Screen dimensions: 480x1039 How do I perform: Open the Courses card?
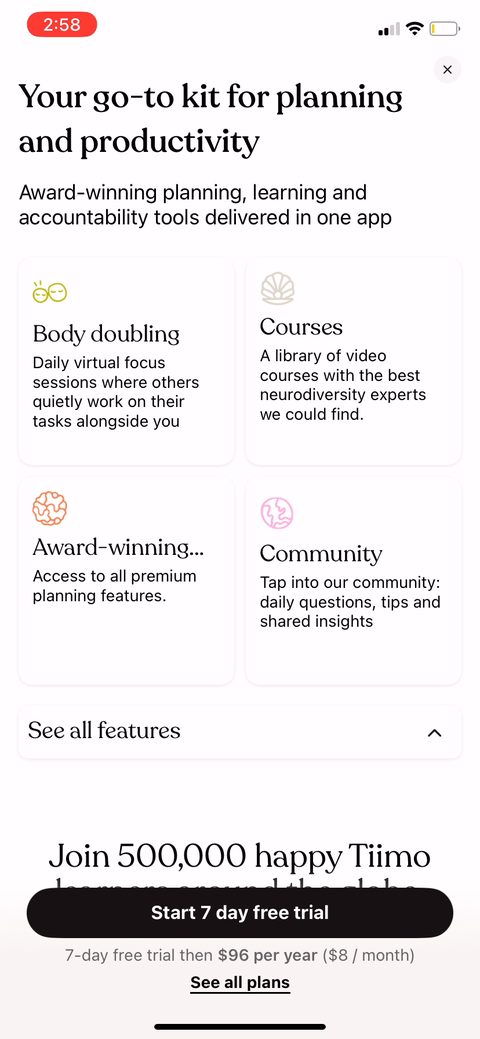click(353, 362)
